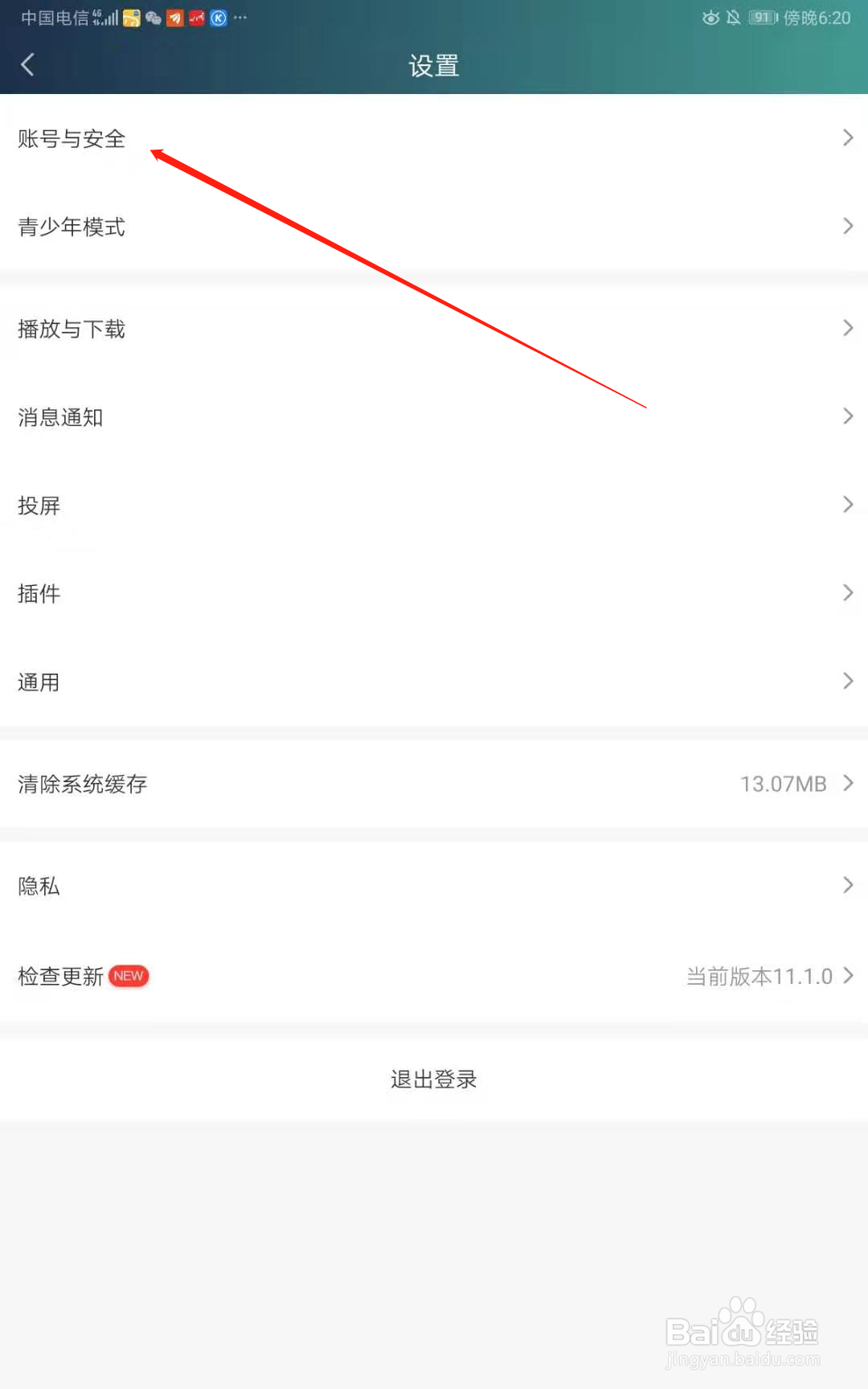Image resolution: width=868 pixels, height=1389 pixels.
Task: Tap the eye comfort icon in status bar
Action: [x=709, y=18]
